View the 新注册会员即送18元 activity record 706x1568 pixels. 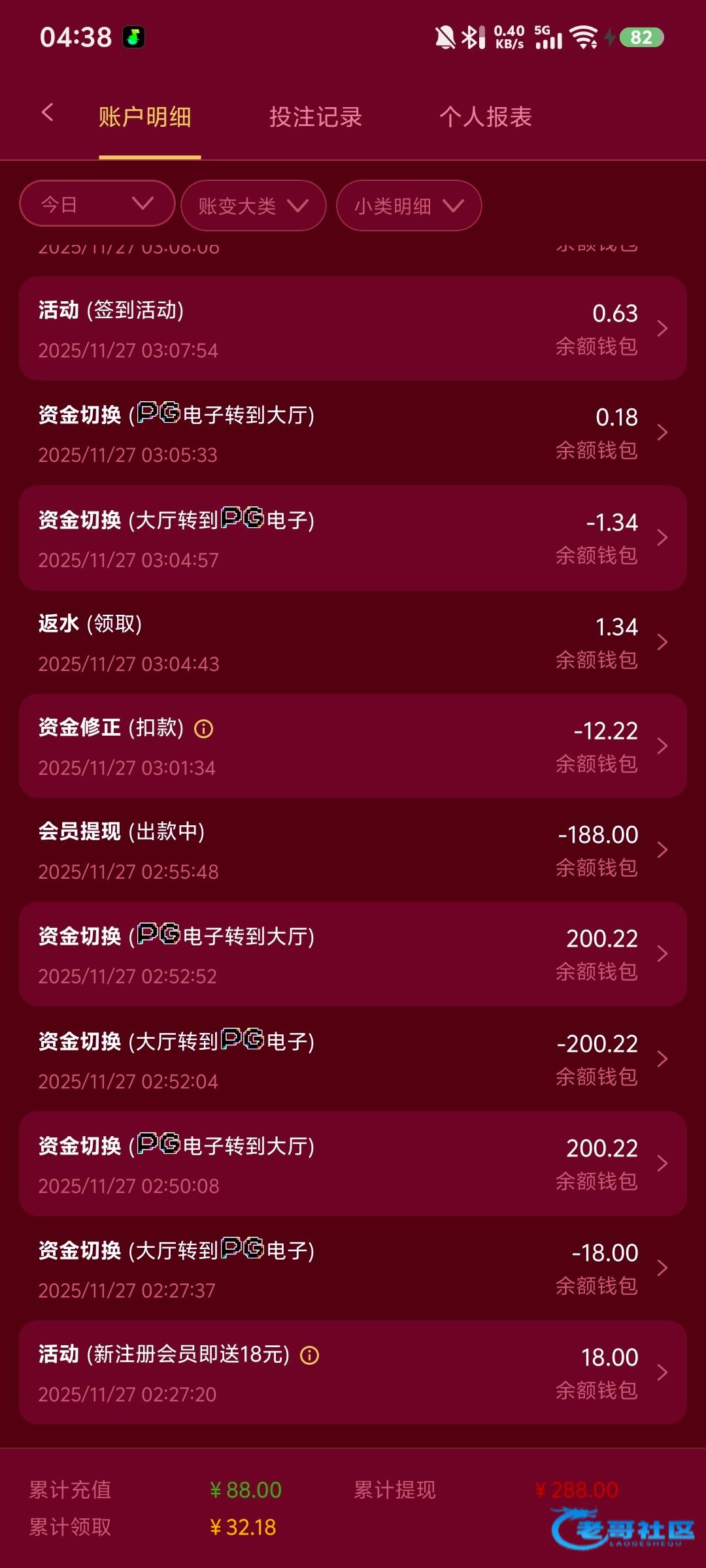pos(353,1373)
